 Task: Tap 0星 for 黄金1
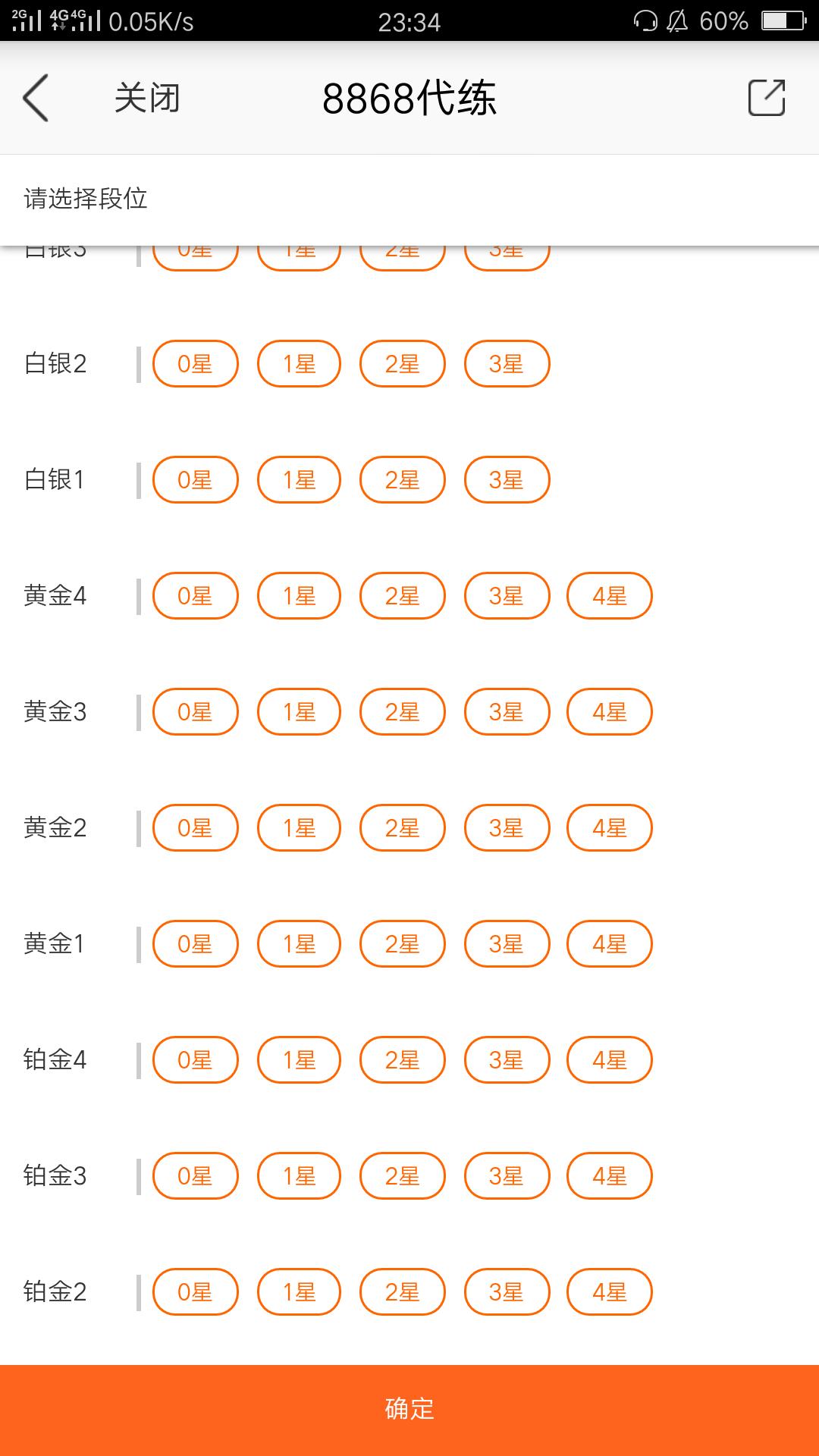(195, 944)
